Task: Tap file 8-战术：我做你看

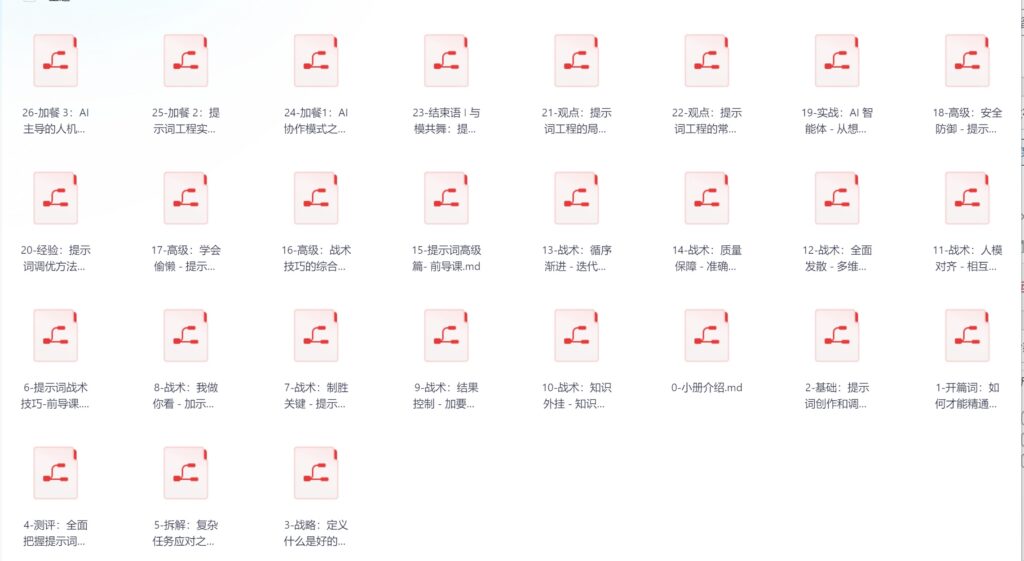Action: 185,335
